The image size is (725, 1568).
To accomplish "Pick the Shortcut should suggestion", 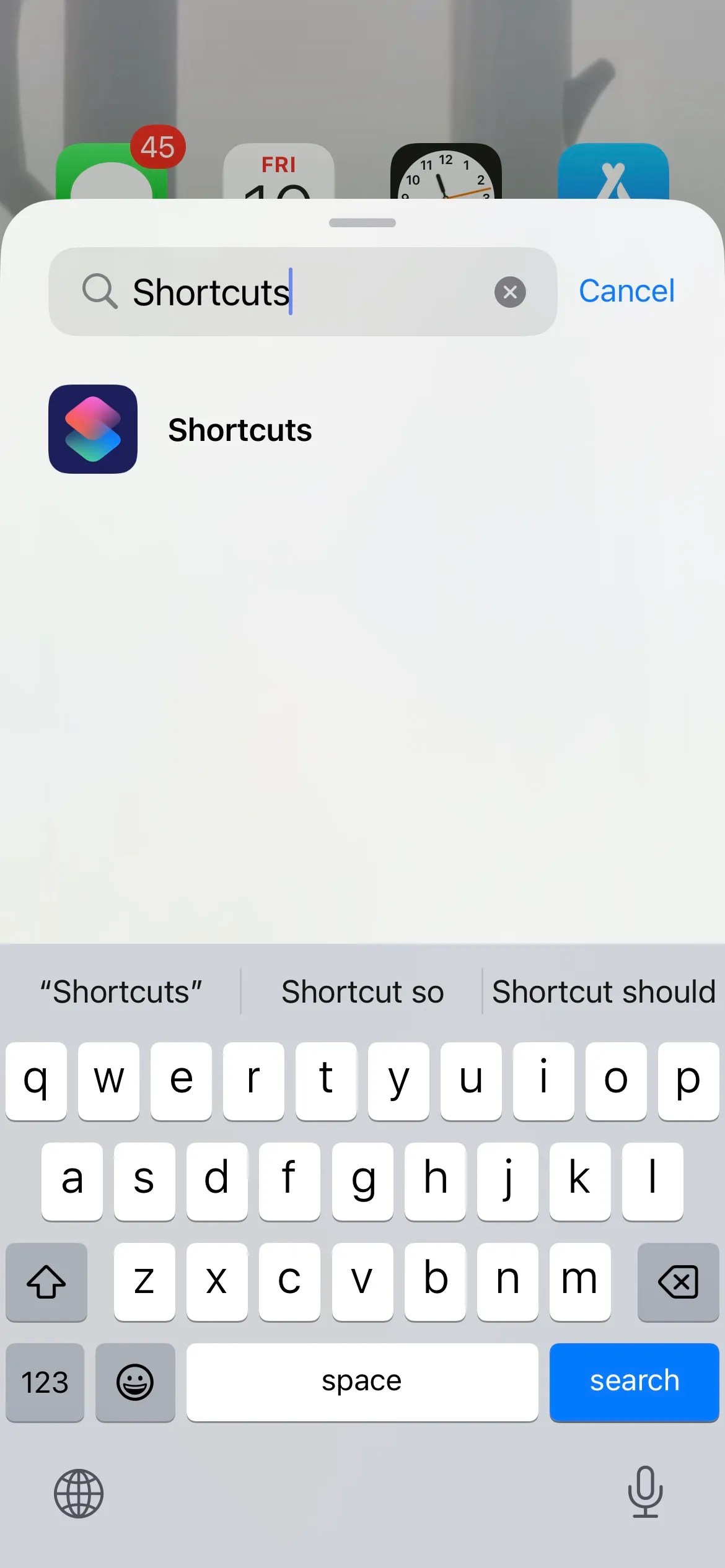I will pyautogui.click(x=603, y=991).
